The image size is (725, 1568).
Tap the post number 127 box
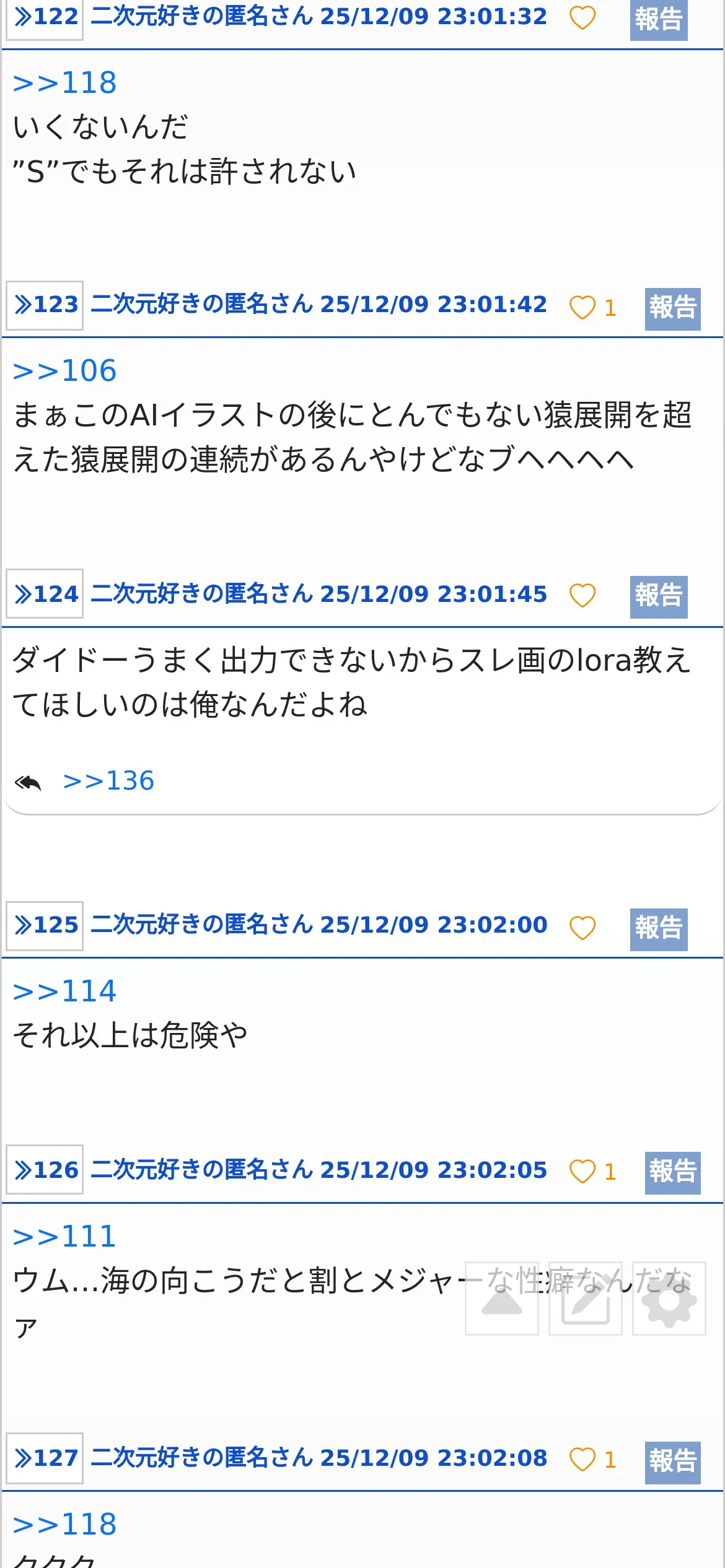(45, 1458)
